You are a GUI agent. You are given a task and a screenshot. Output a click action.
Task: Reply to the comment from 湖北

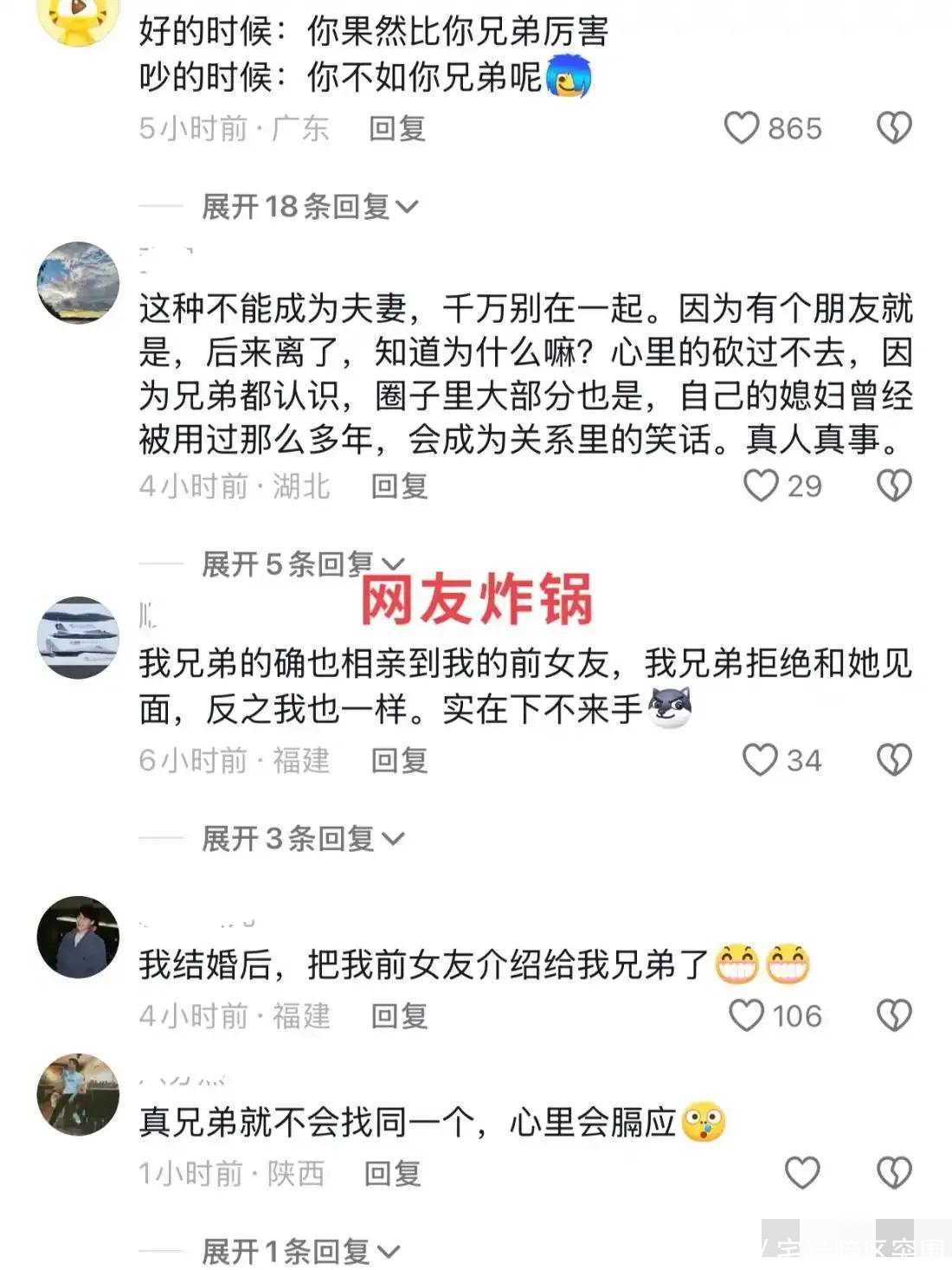coord(399,486)
